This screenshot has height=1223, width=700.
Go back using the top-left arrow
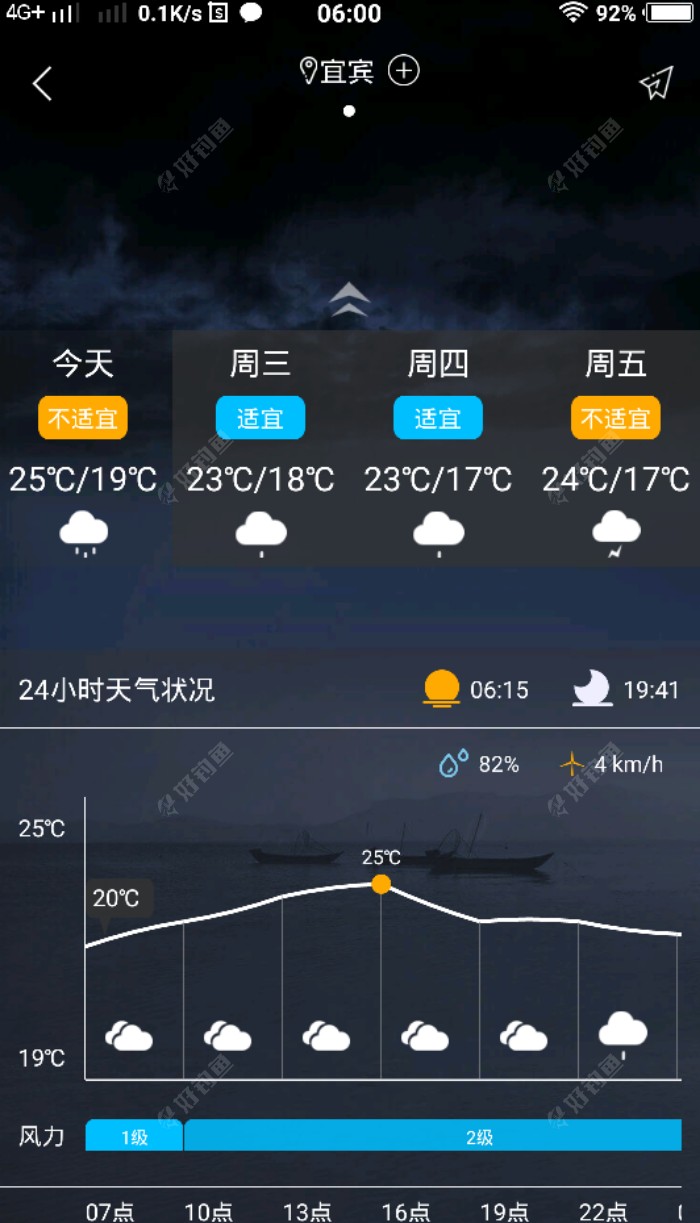42,84
